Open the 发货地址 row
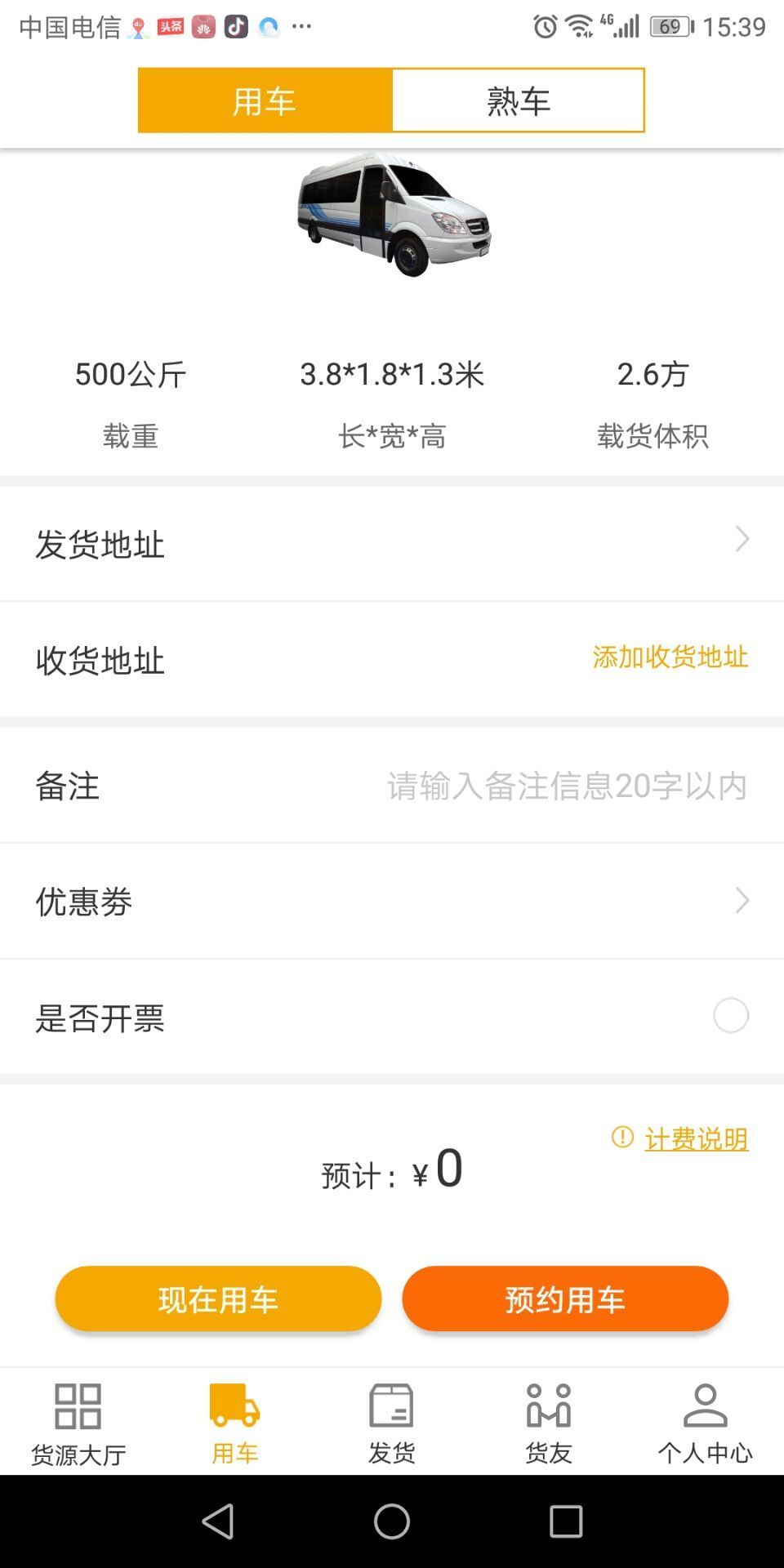This screenshot has width=784, height=1568. point(392,544)
